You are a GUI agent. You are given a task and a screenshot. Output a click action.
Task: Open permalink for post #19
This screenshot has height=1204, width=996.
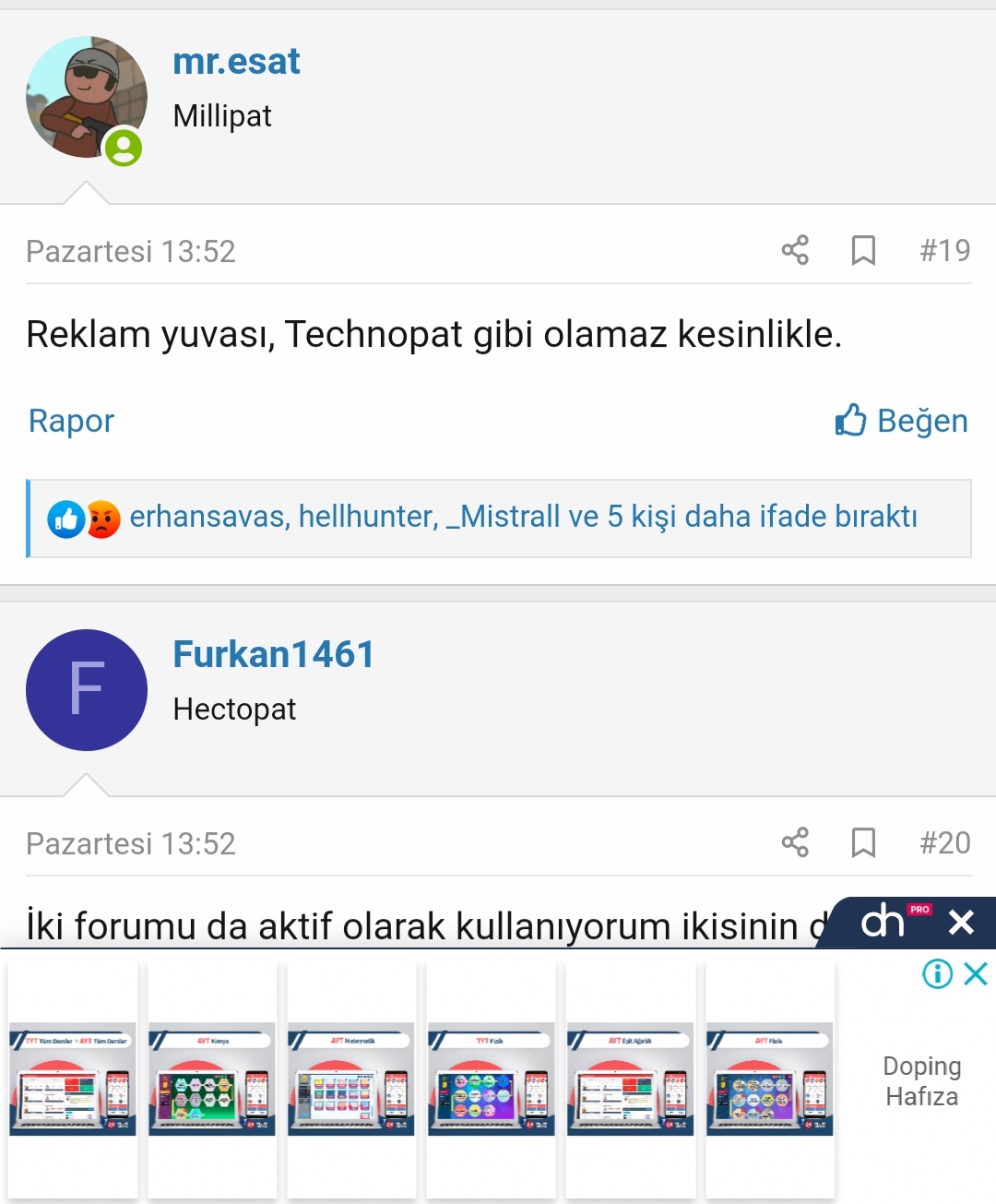click(x=944, y=250)
